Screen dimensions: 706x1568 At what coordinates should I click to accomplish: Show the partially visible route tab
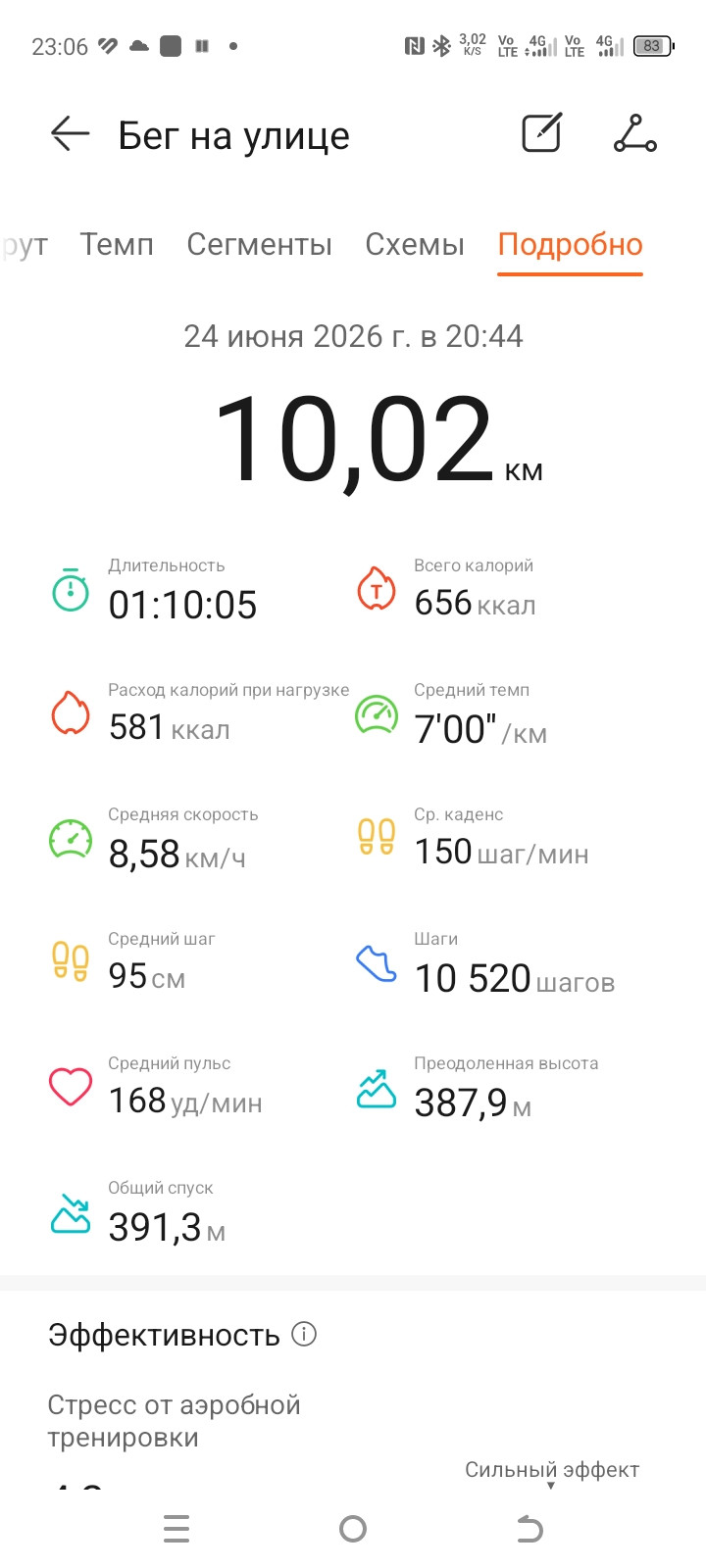(x=24, y=244)
